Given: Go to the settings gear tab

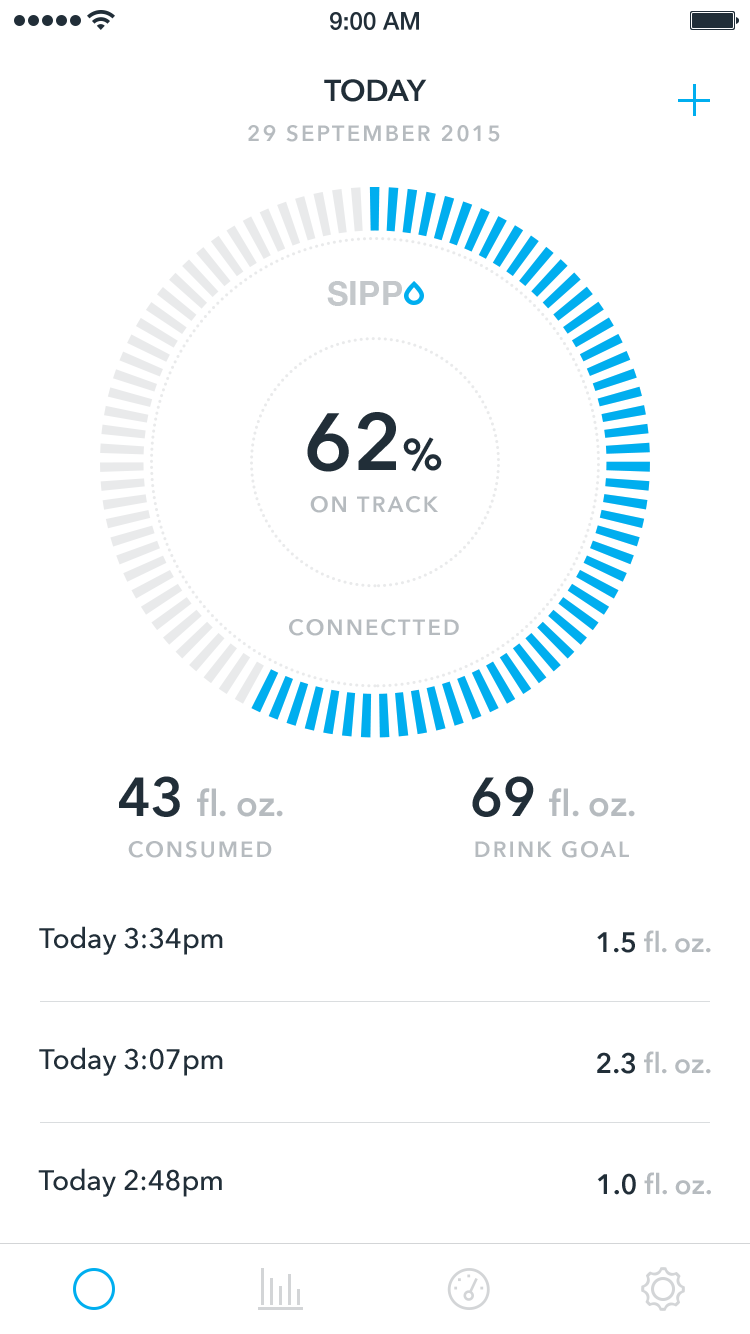Looking at the screenshot, I should pos(662,1289).
